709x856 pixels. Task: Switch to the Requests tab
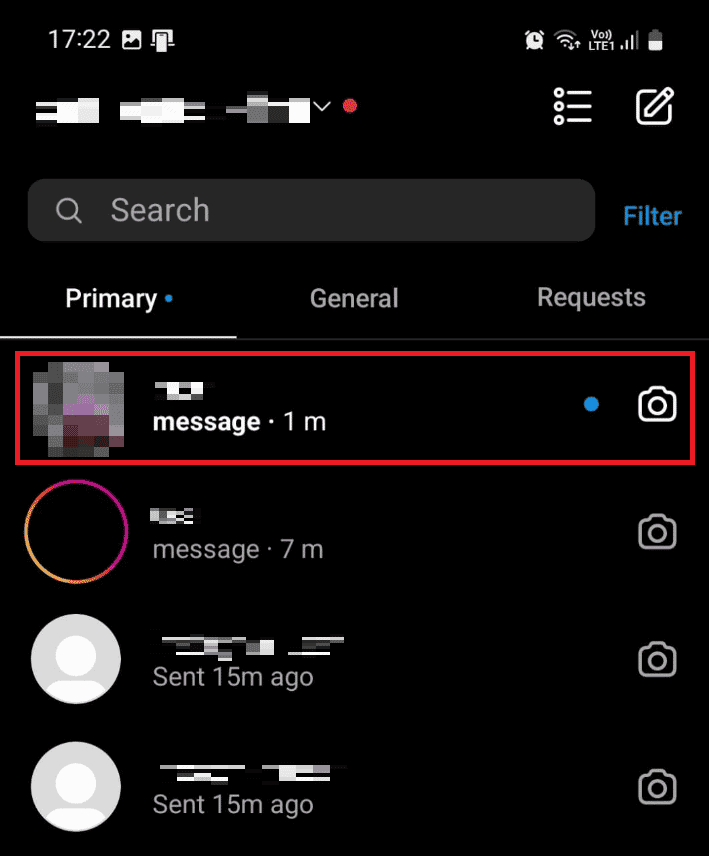click(591, 297)
